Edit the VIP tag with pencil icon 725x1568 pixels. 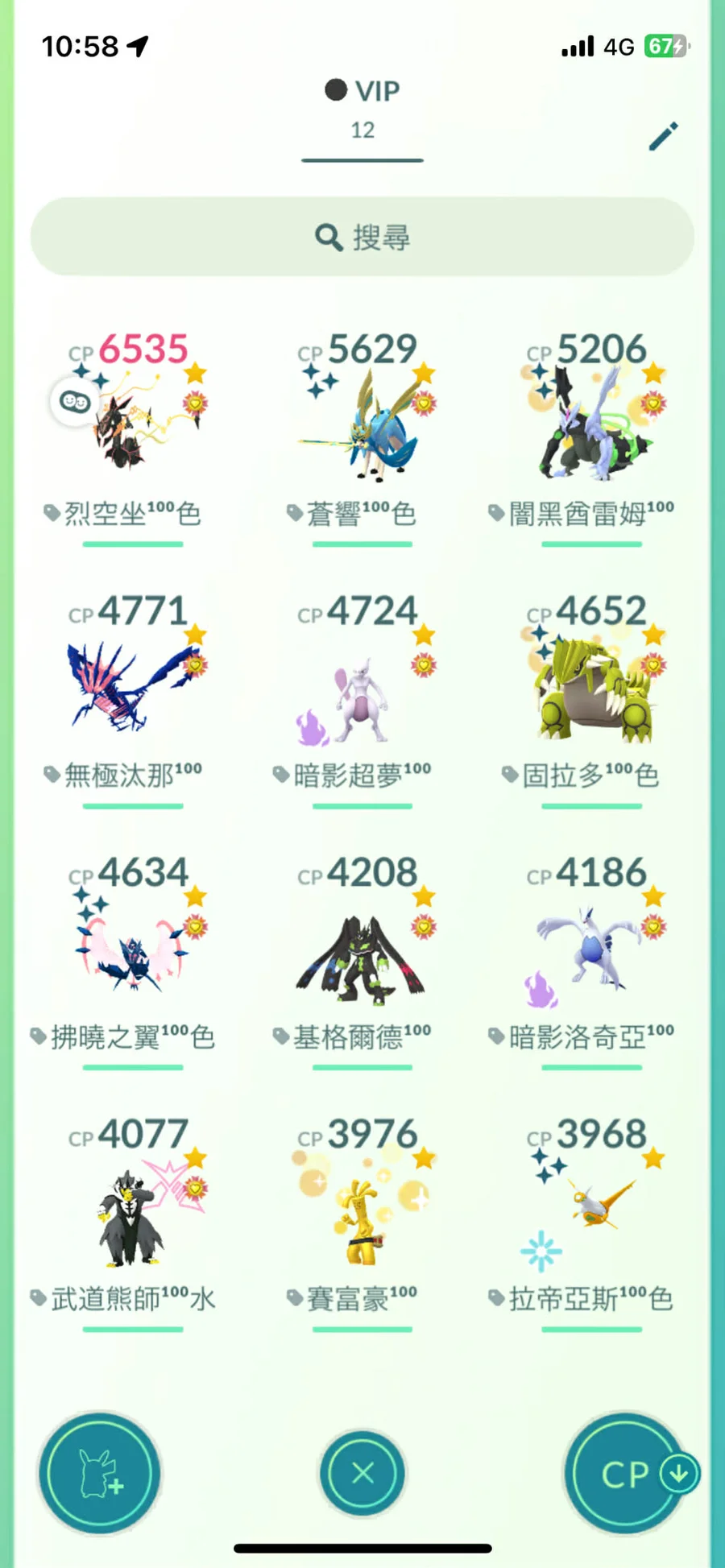tap(663, 137)
